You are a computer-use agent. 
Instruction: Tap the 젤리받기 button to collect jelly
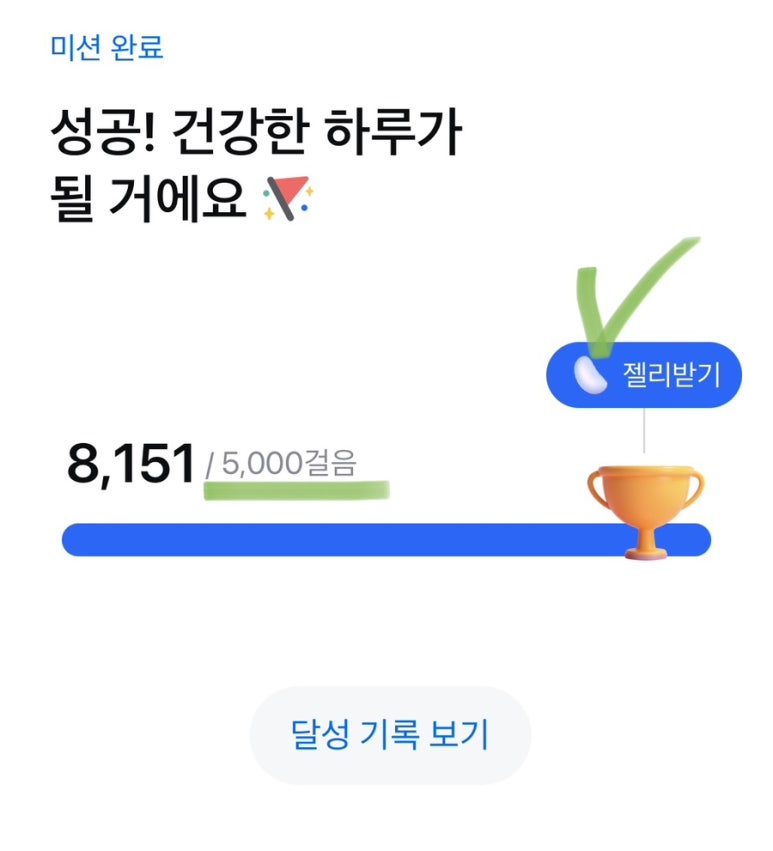tap(643, 376)
